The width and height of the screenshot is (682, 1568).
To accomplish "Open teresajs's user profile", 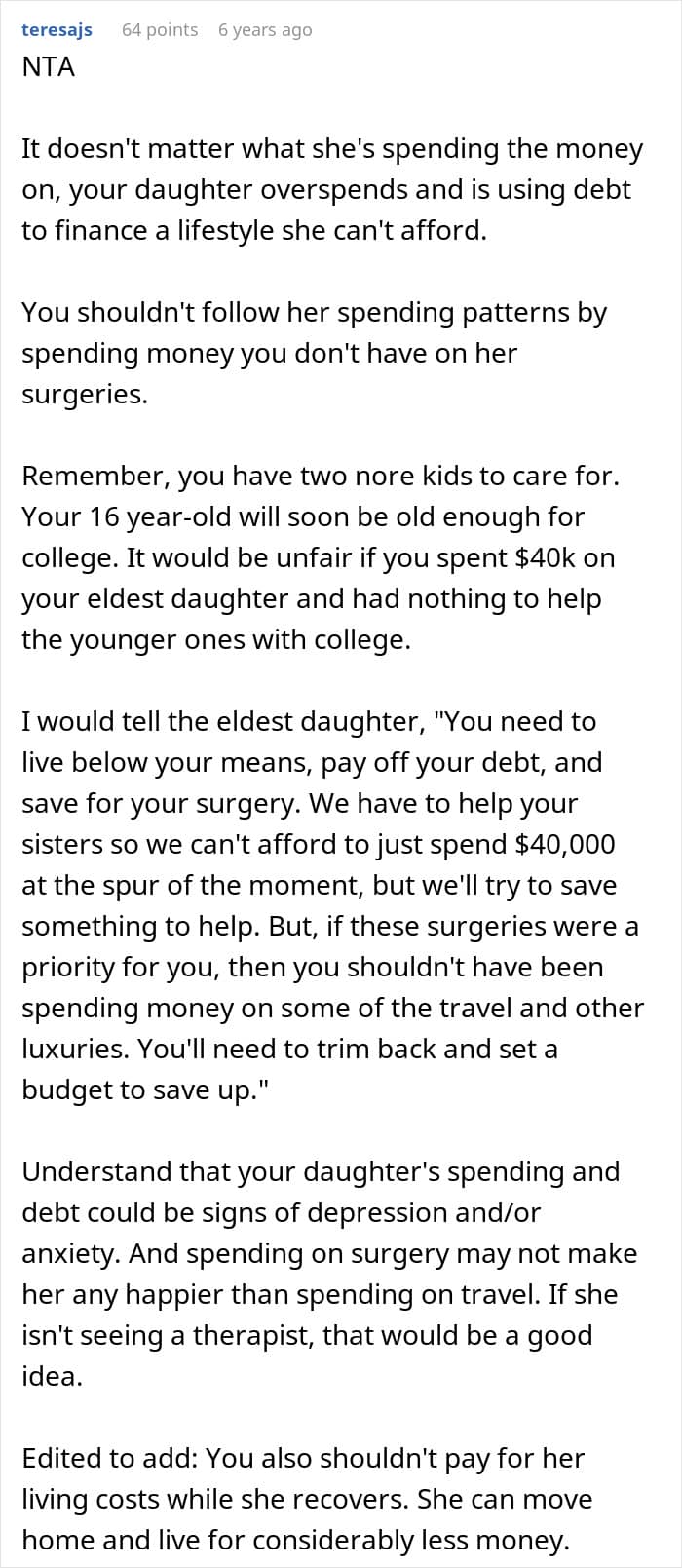I will coord(57,30).
